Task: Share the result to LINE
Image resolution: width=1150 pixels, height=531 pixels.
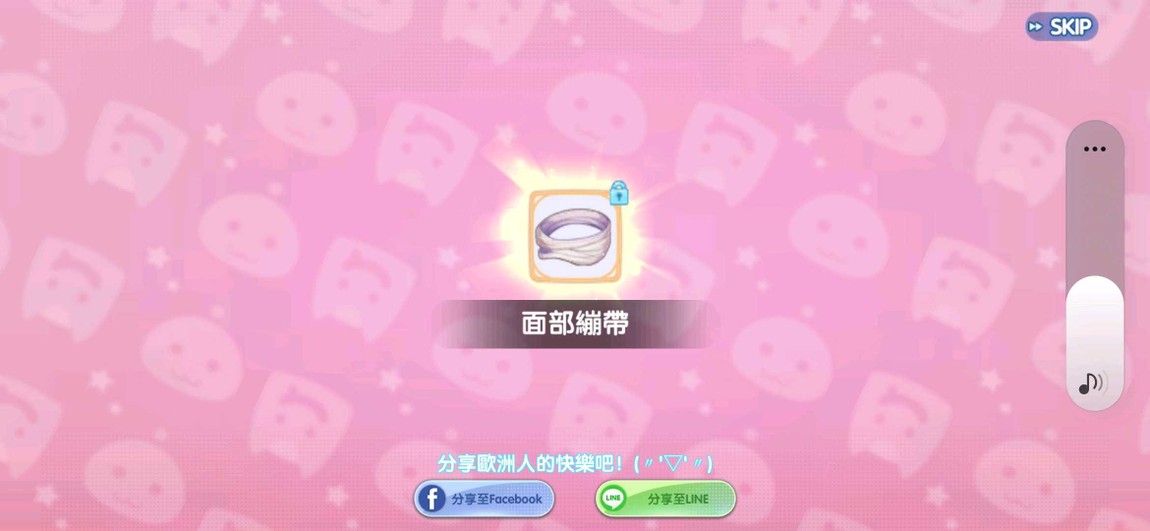Action: [665, 498]
